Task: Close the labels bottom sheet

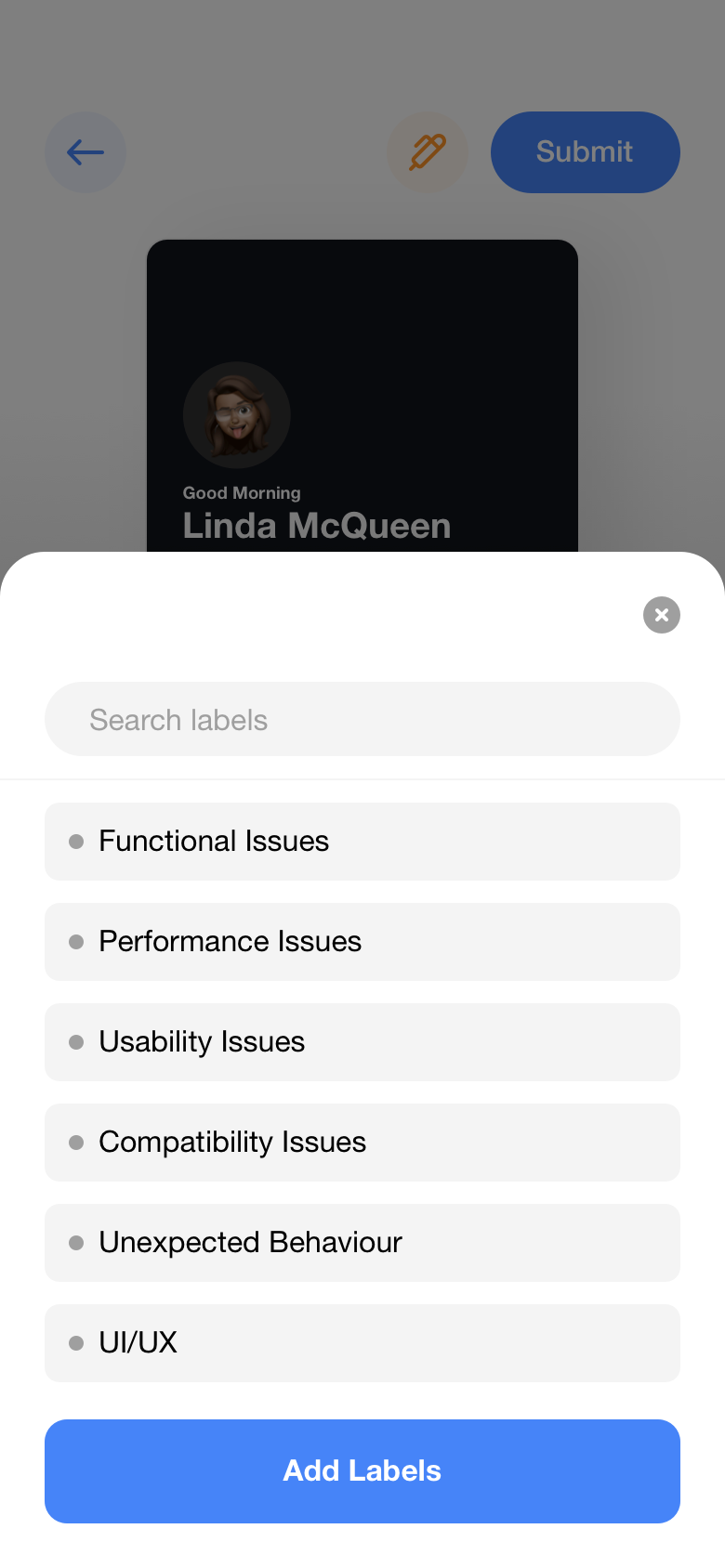Action: (x=662, y=615)
